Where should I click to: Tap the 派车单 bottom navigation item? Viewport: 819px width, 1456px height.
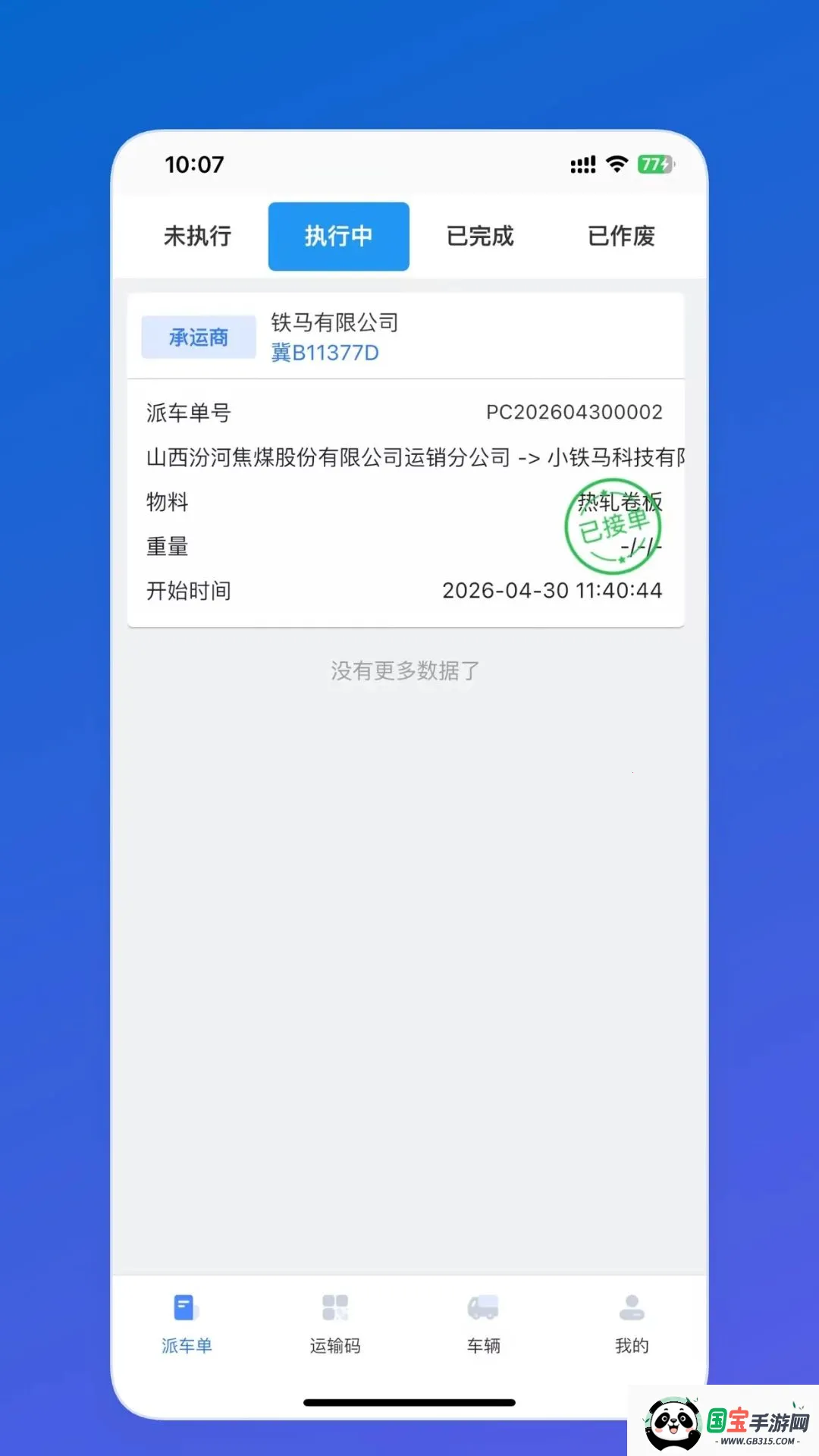(x=187, y=1325)
